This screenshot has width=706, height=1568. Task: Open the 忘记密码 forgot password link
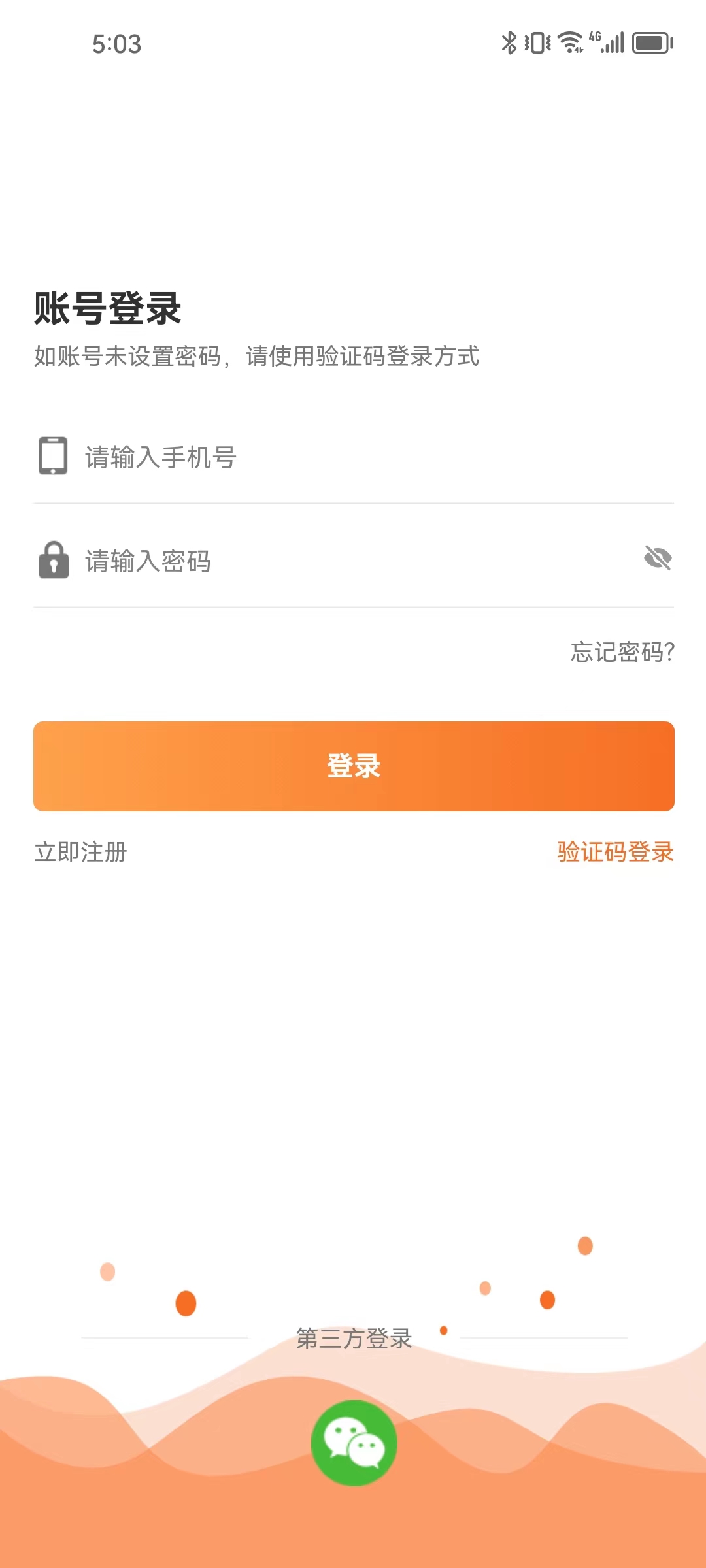pyautogui.click(x=622, y=652)
